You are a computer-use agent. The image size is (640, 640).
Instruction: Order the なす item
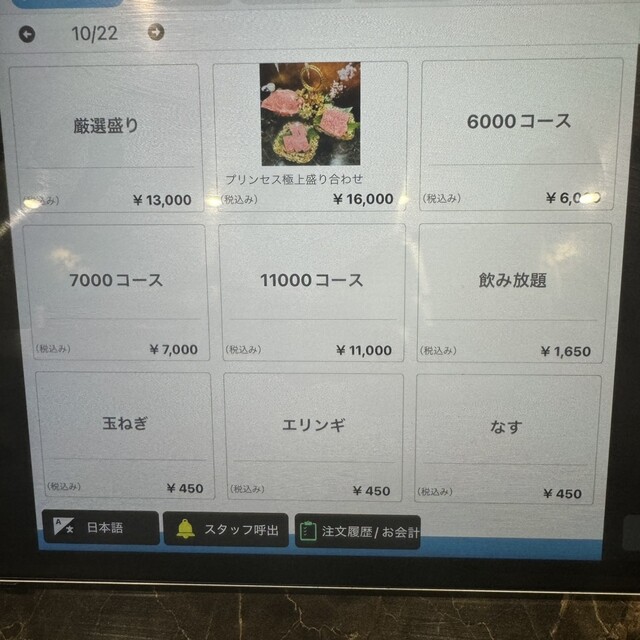click(x=507, y=437)
